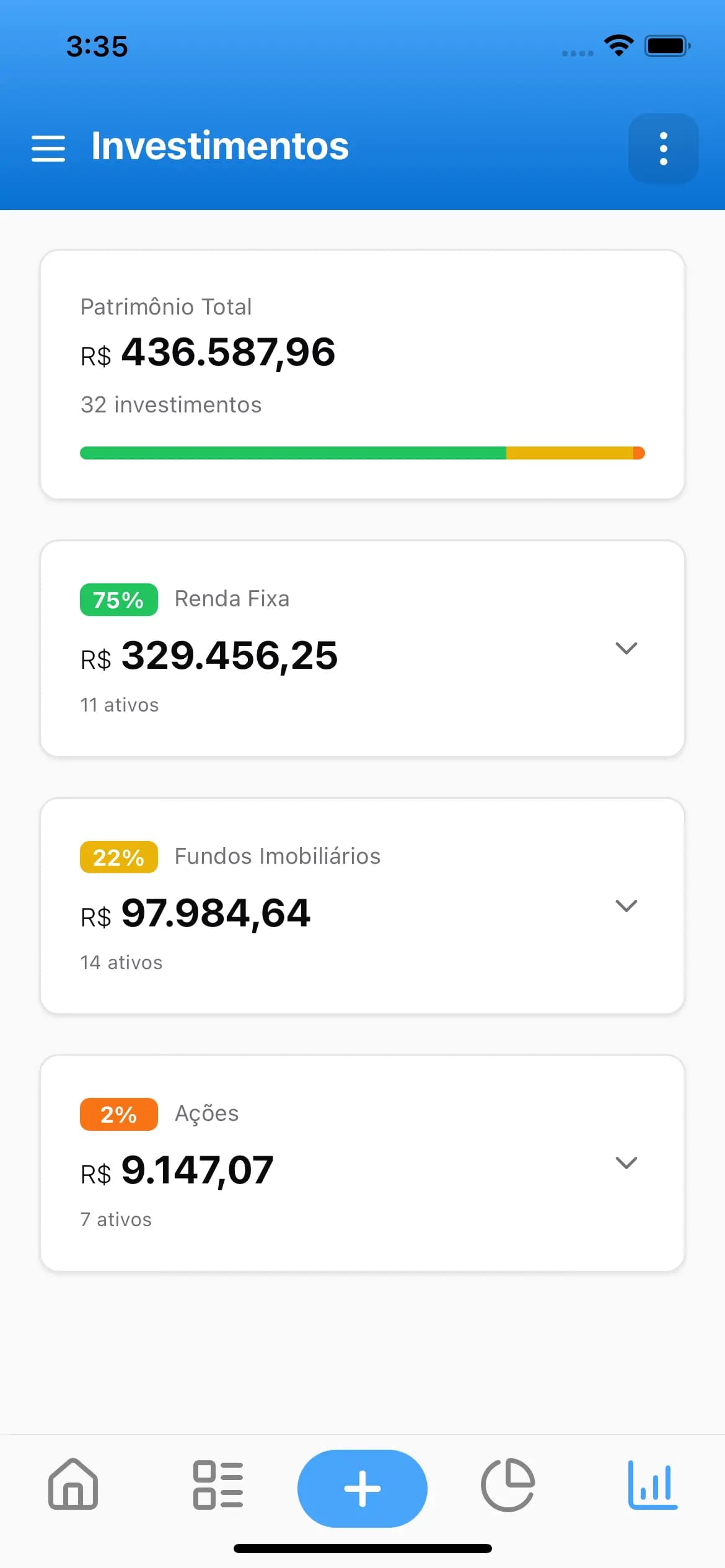Image resolution: width=725 pixels, height=1568 pixels.
Task: Open the three-dot options menu
Action: point(662,148)
